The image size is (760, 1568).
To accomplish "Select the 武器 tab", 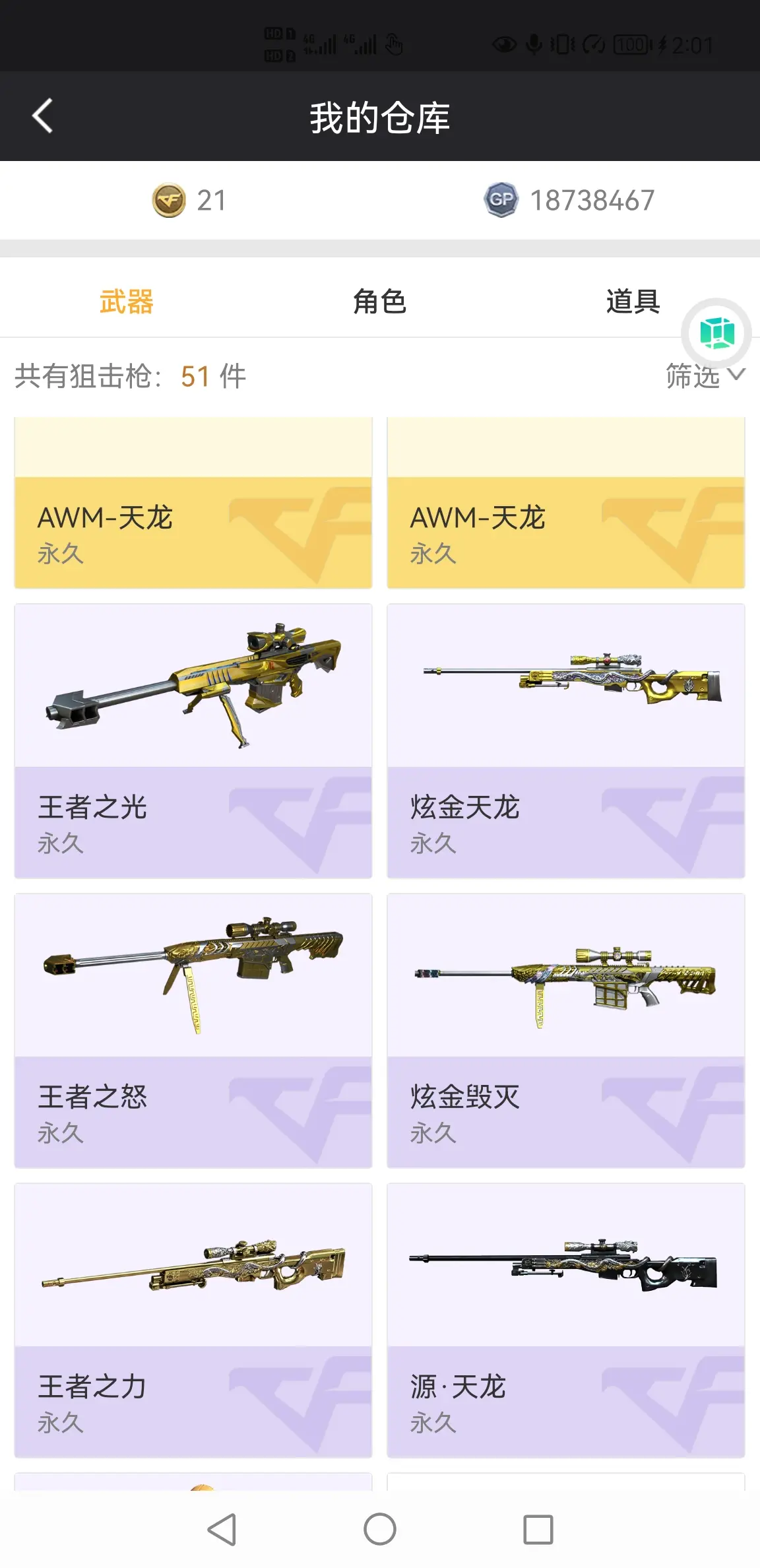I will (126, 302).
